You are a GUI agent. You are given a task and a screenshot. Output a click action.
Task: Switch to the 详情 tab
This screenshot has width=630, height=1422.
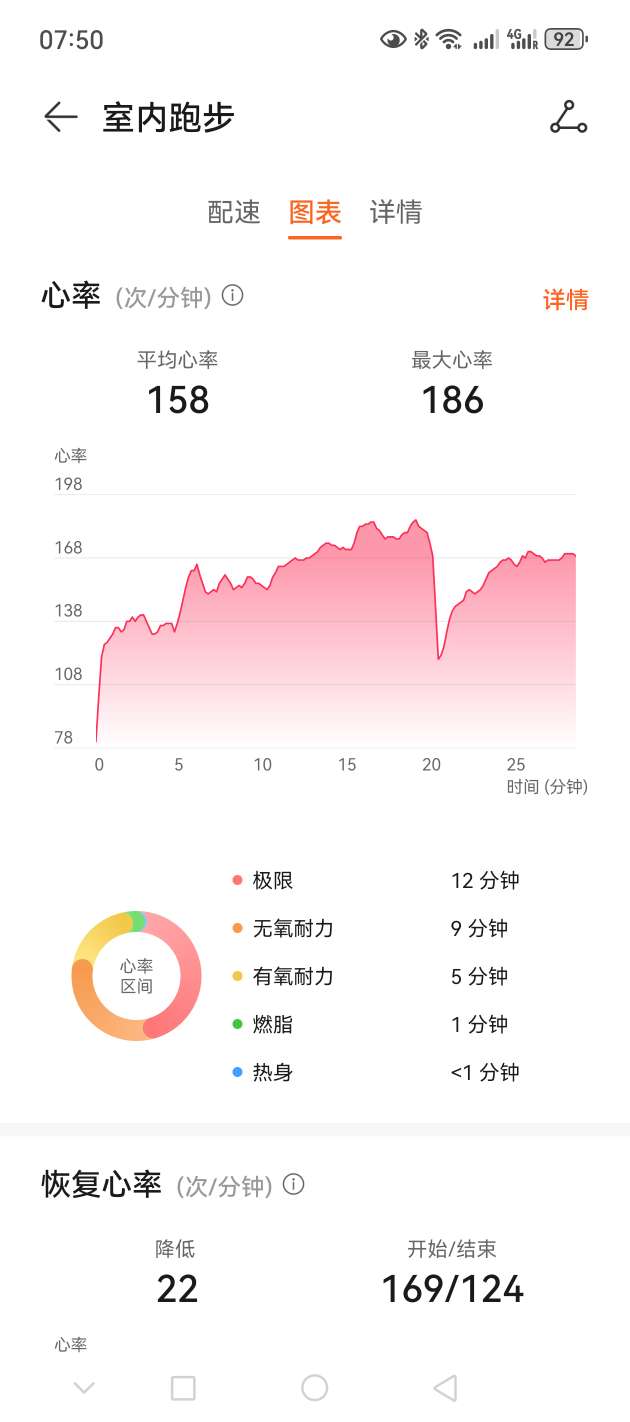click(396, 212)
